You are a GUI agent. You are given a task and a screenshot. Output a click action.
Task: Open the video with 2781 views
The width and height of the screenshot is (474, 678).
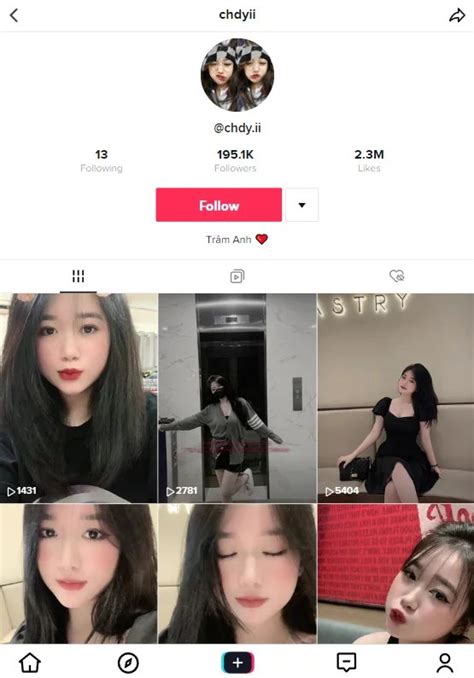(x=237, y=398)
